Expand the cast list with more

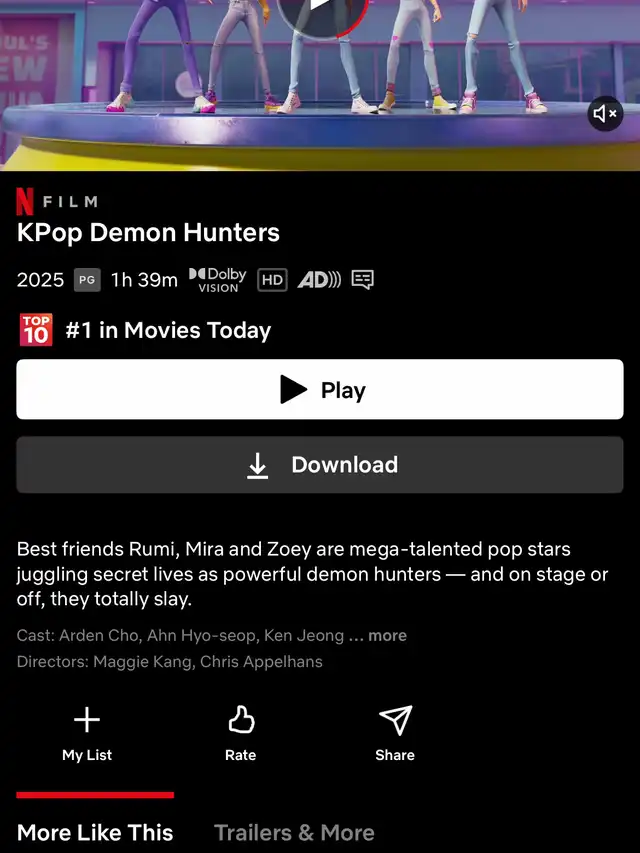[387, 635]
